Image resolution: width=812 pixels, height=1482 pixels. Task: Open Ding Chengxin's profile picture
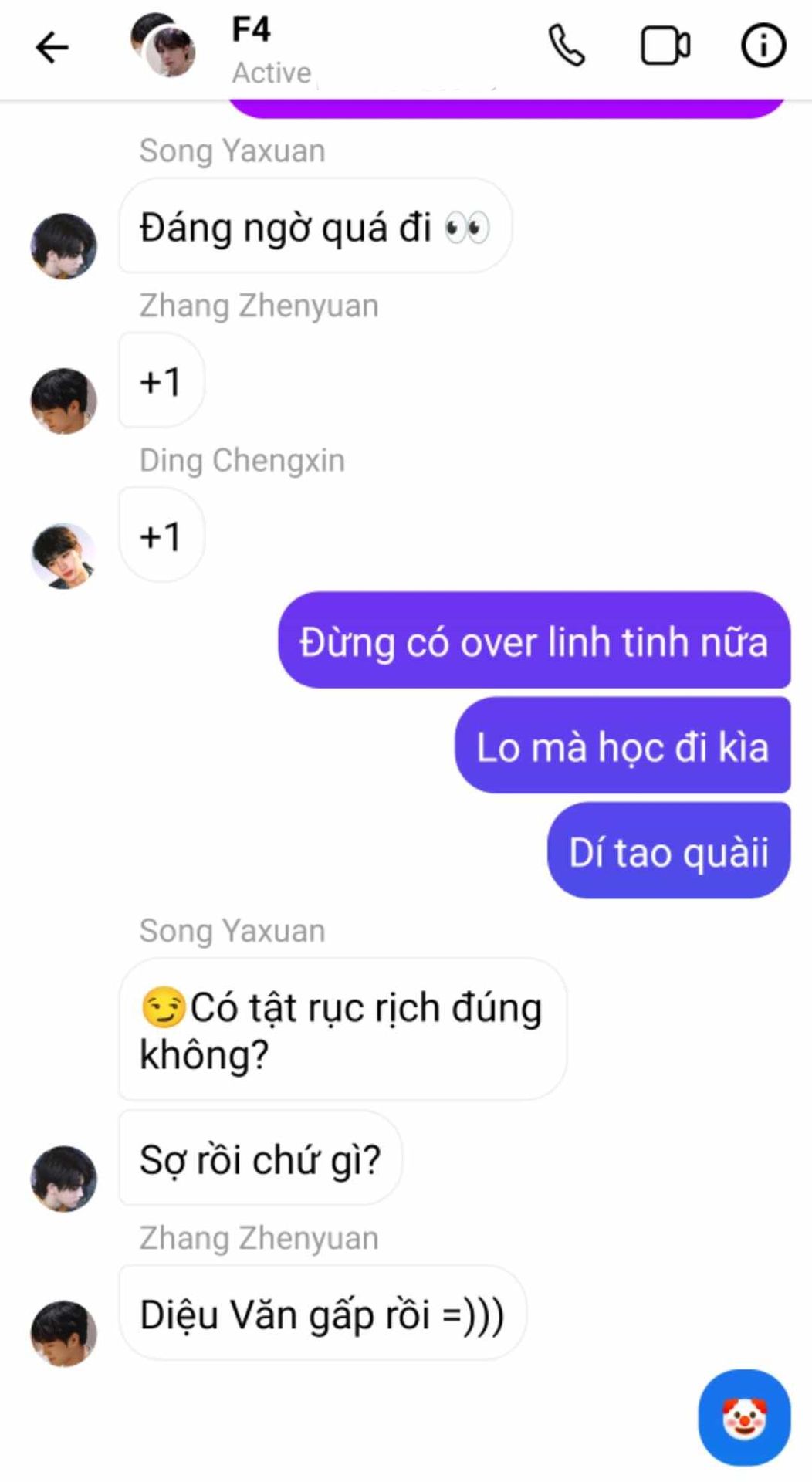click(63, 556)
